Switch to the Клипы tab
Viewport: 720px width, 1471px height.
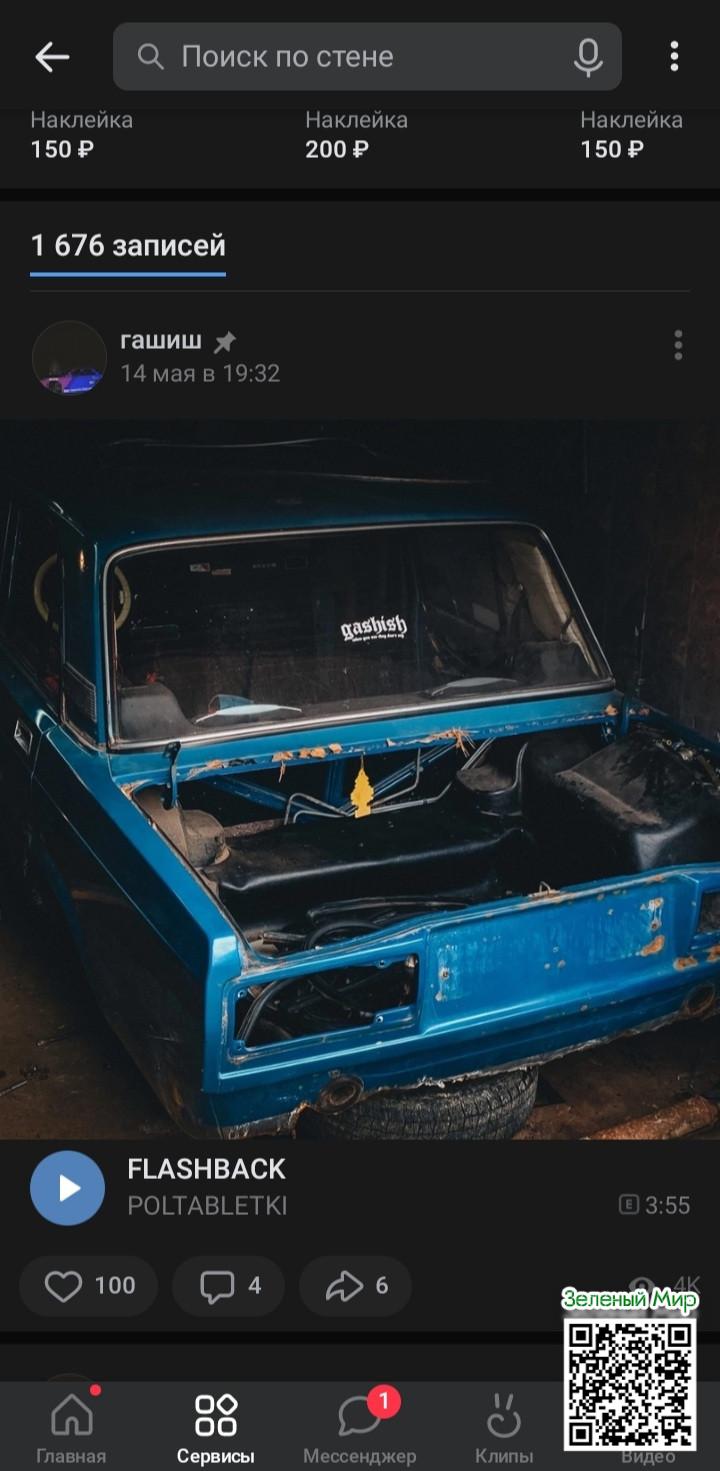point(504,1427)
